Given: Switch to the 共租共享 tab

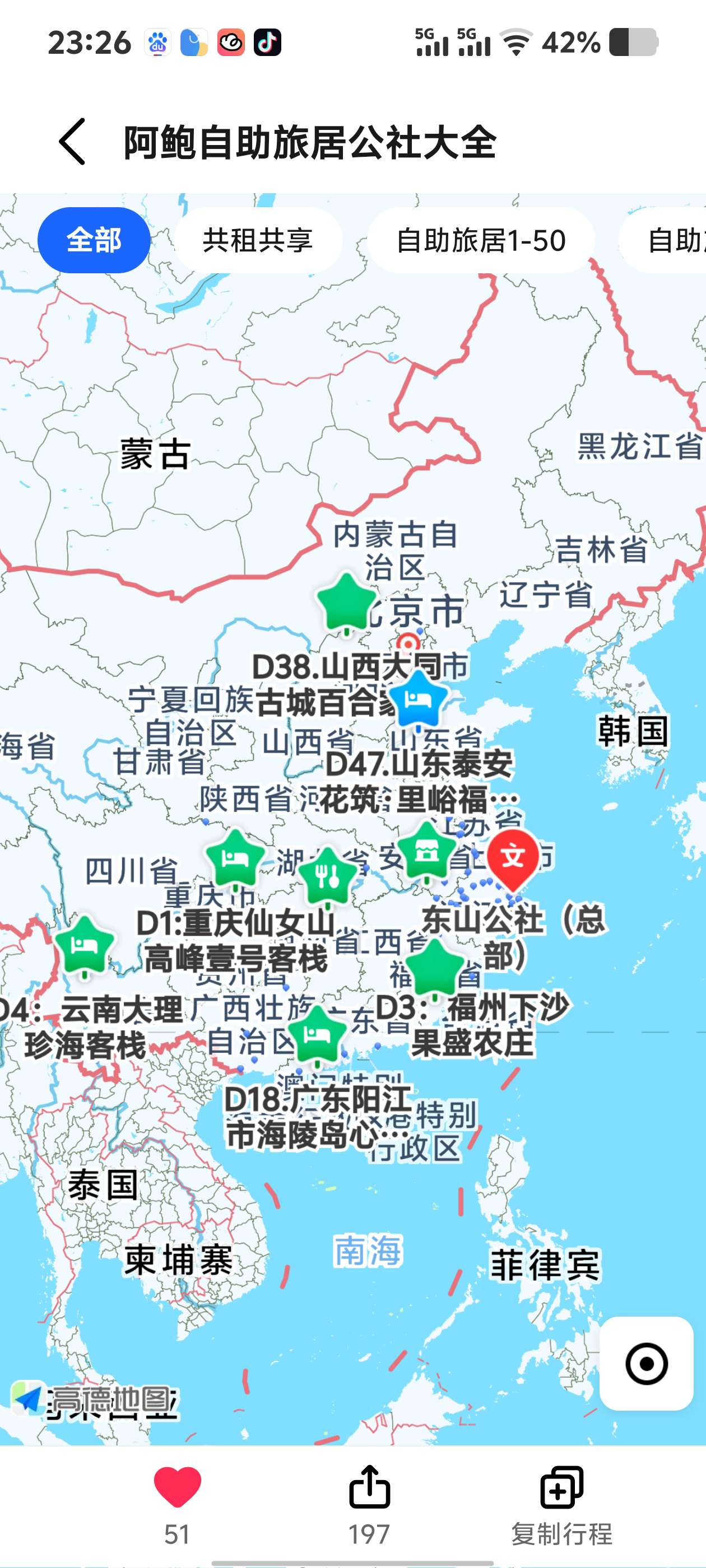Looking at the screenshot, I should (x=258, y=240).
